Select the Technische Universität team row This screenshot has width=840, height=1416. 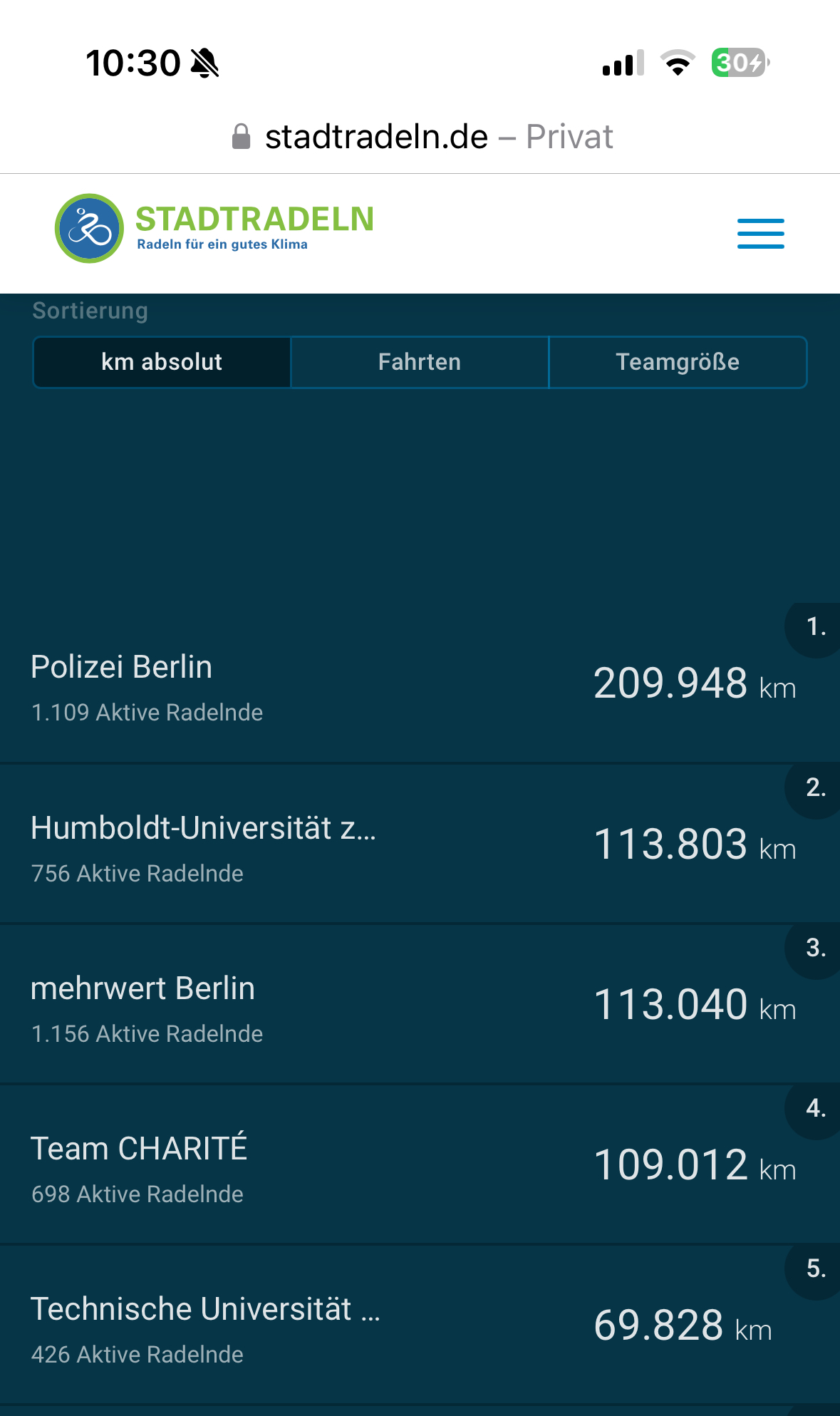420,1325
